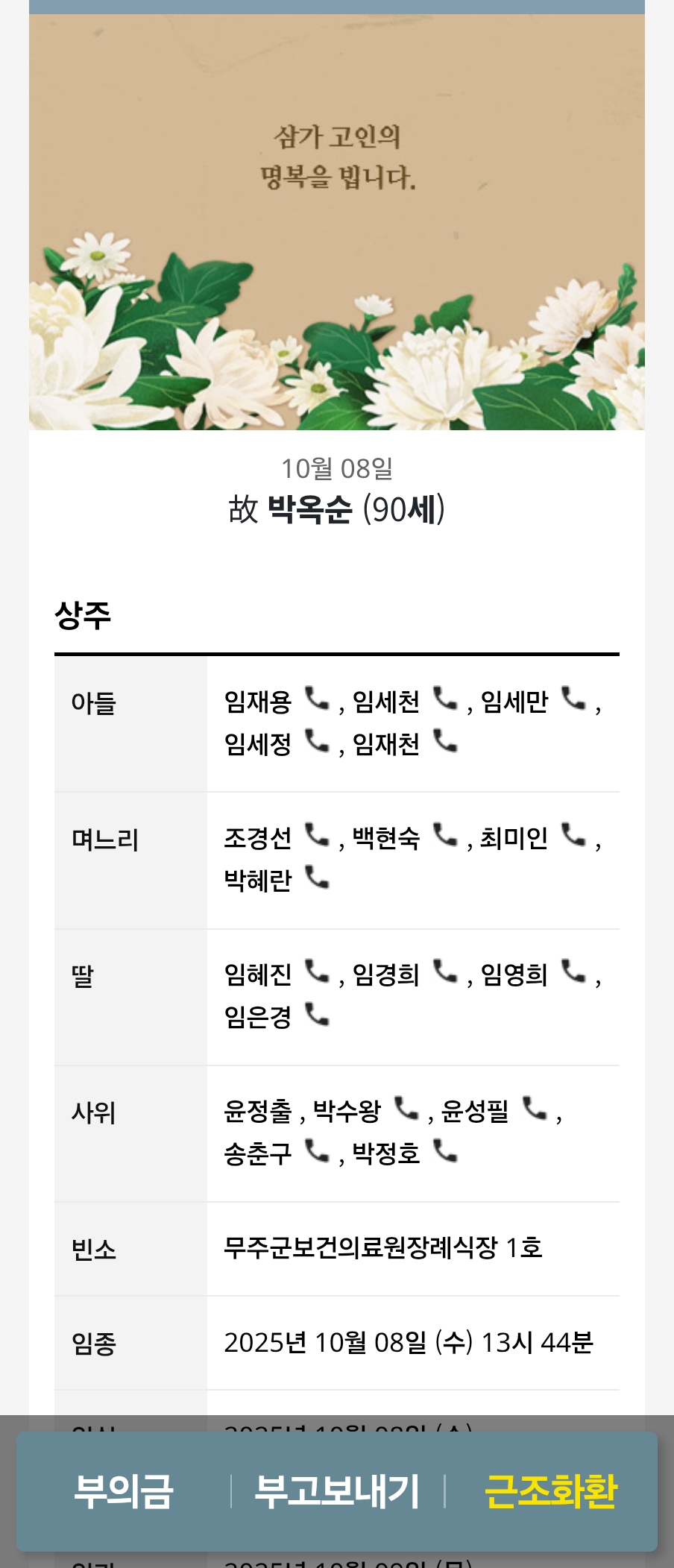The image size is (674, 1568).
Task: Call 박정호 with the phone icon
Action: coord(446,1152)
